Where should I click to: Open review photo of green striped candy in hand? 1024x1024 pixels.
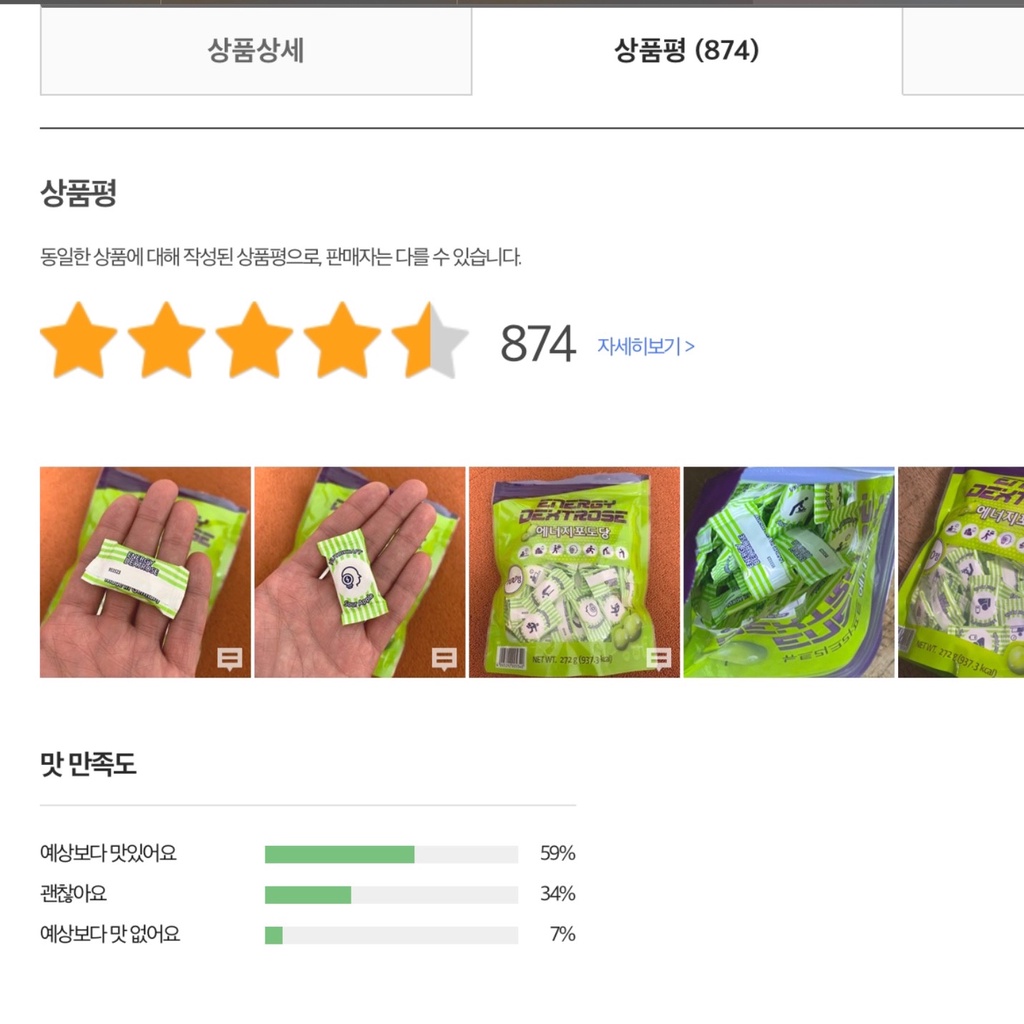pos(359,572)
